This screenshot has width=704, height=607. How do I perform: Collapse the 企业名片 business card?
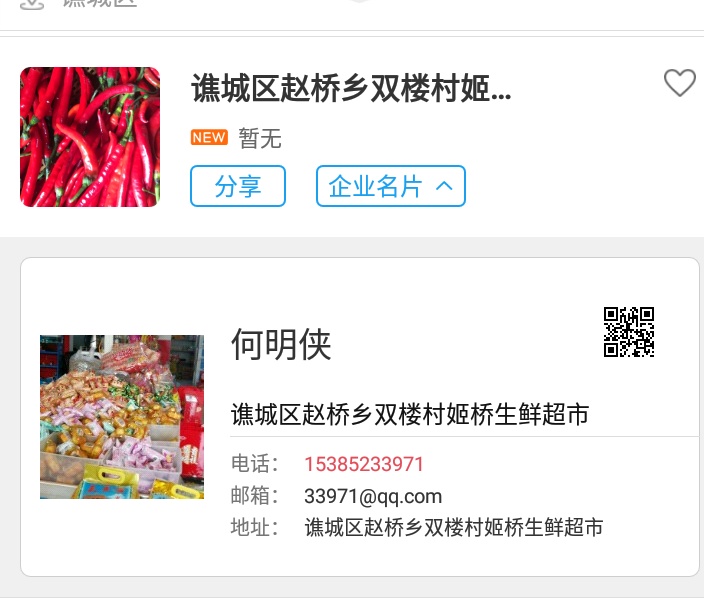[391, 186]
